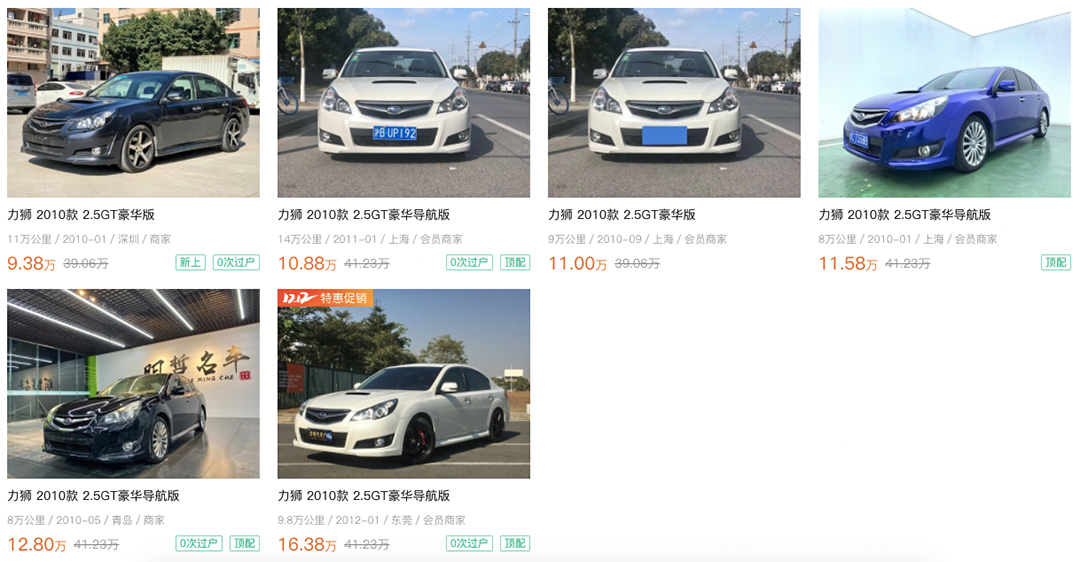This screenshot has height=562, width=1080.
Task: Open the 10.88万 力狮 listing
Action: click(403, 103)
